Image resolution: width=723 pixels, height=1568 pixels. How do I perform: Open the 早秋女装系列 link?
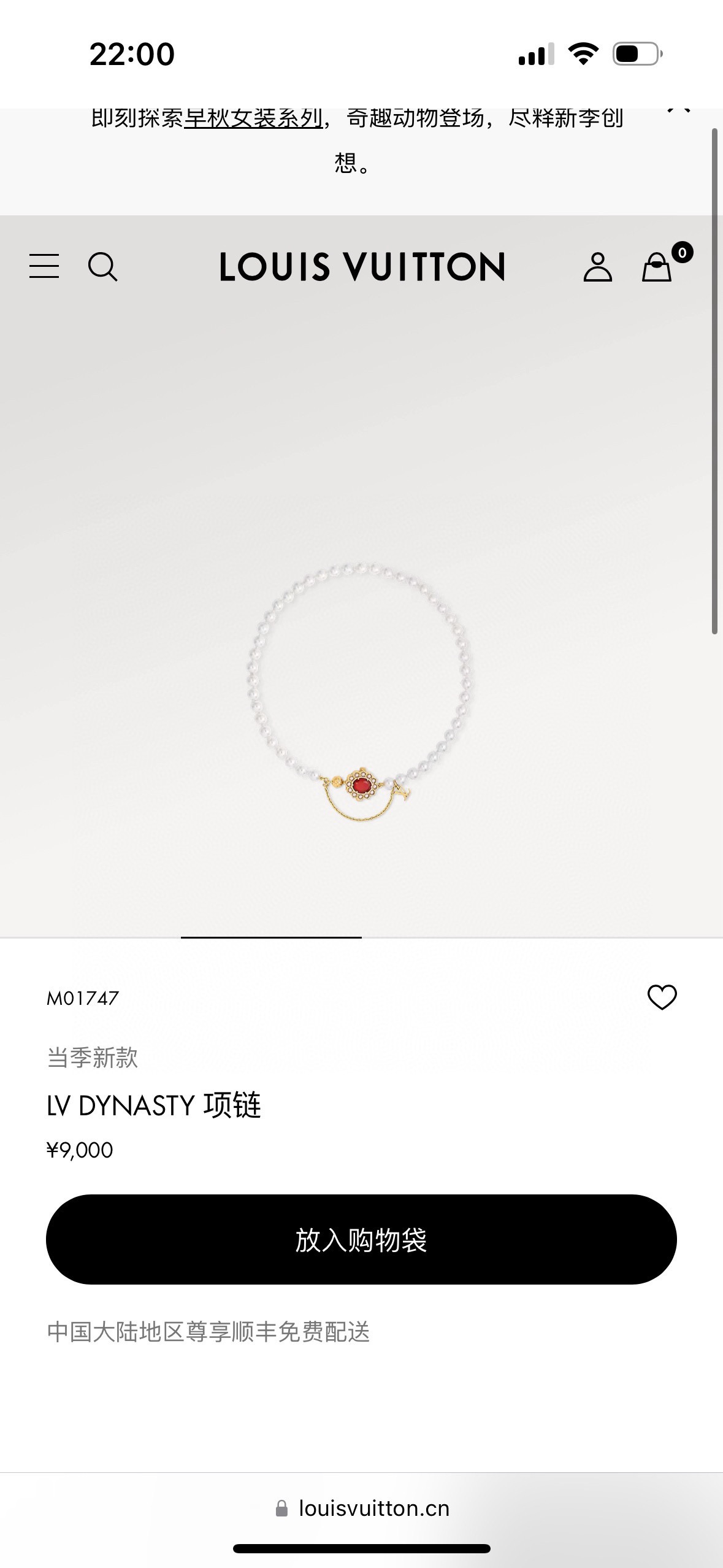tap(253, 118)
